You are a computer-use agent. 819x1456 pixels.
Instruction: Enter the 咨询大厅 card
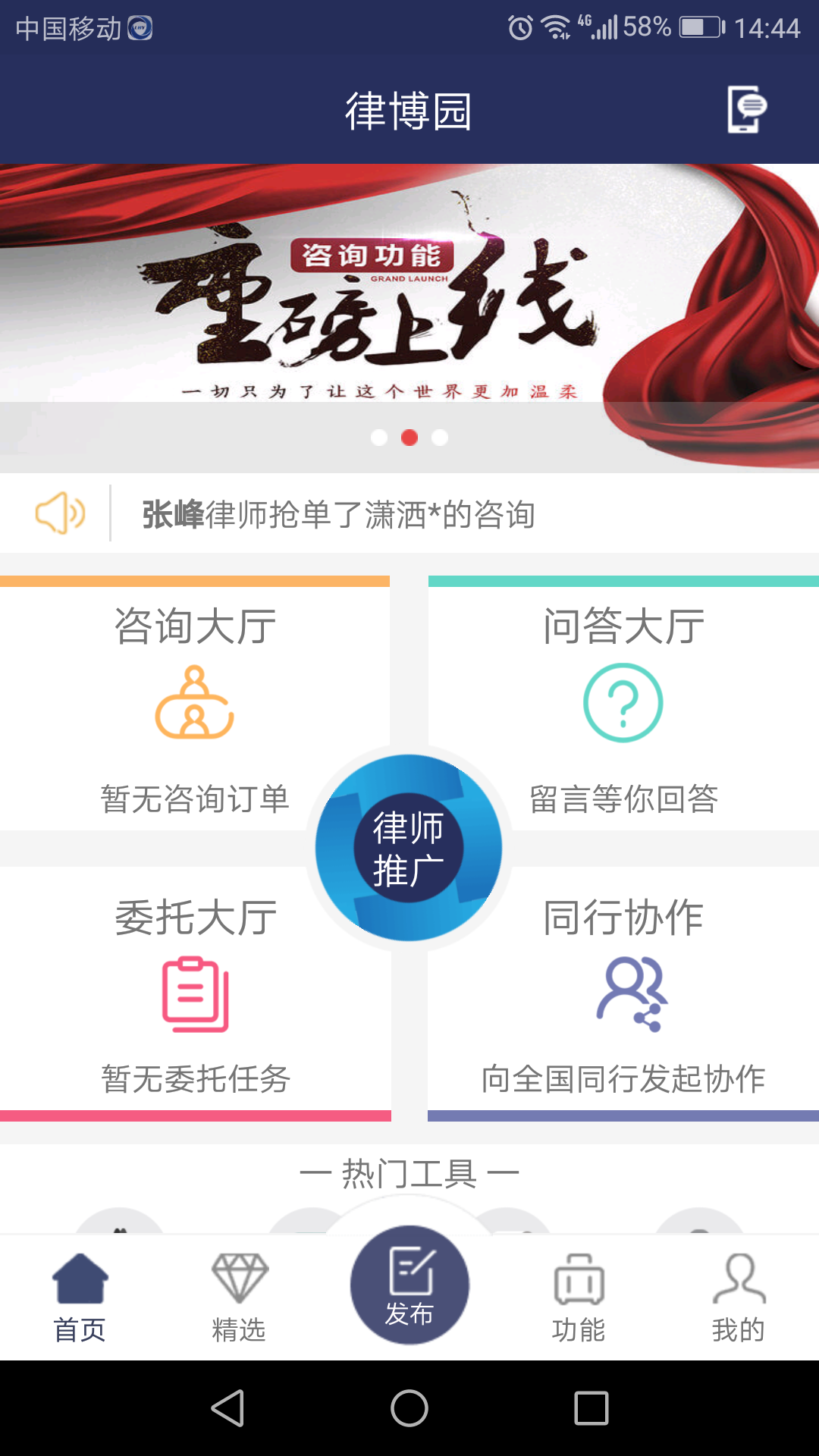(x=195, y=701)
